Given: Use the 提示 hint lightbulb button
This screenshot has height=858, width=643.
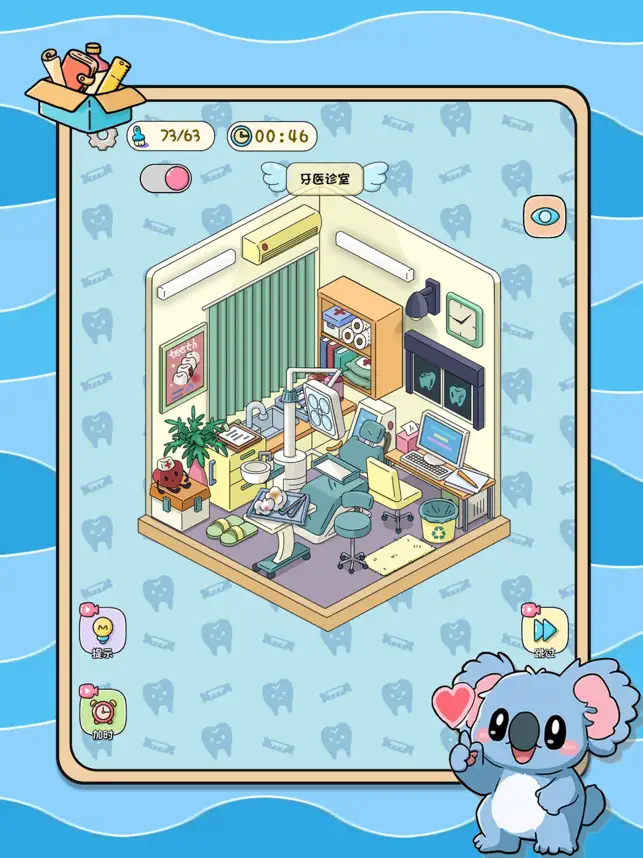Looking at the screenshot, I should [x=101, y=632].
